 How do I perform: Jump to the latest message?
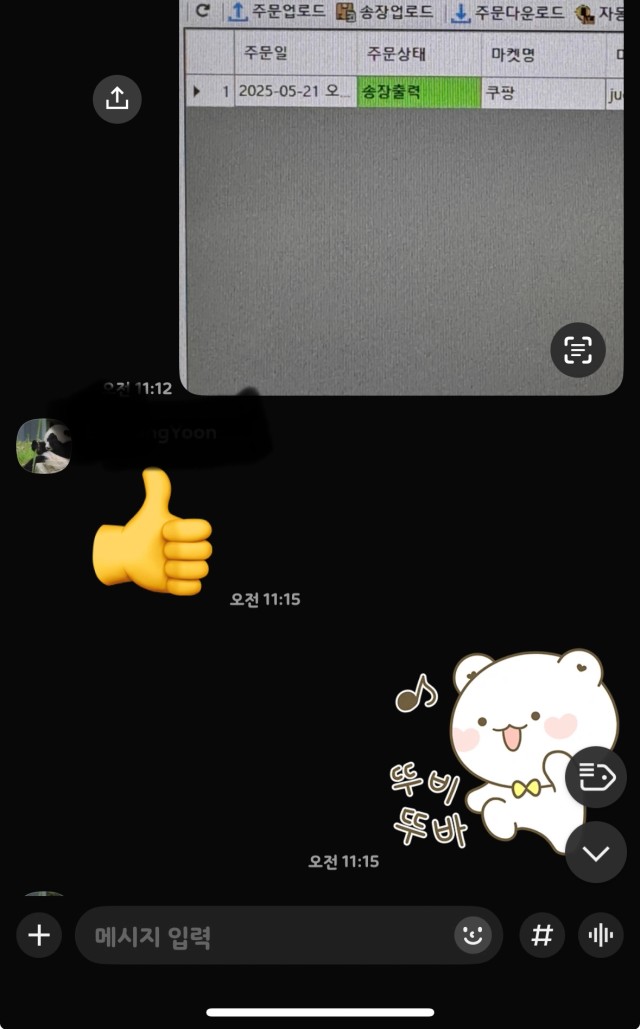pos(596,852)
